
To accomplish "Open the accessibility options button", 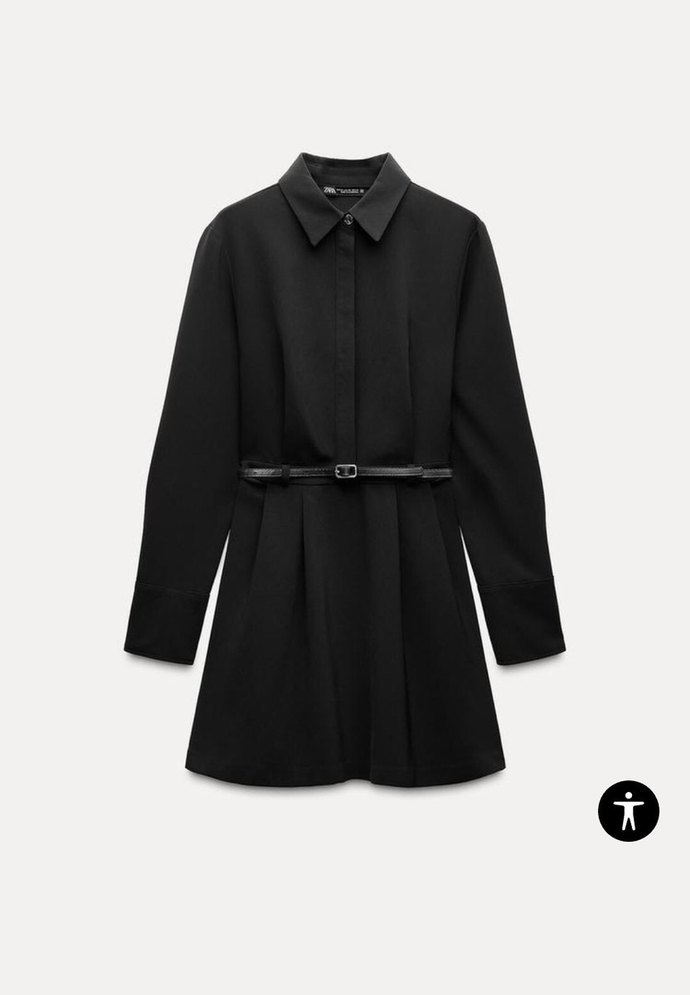I will pos(628,810).
